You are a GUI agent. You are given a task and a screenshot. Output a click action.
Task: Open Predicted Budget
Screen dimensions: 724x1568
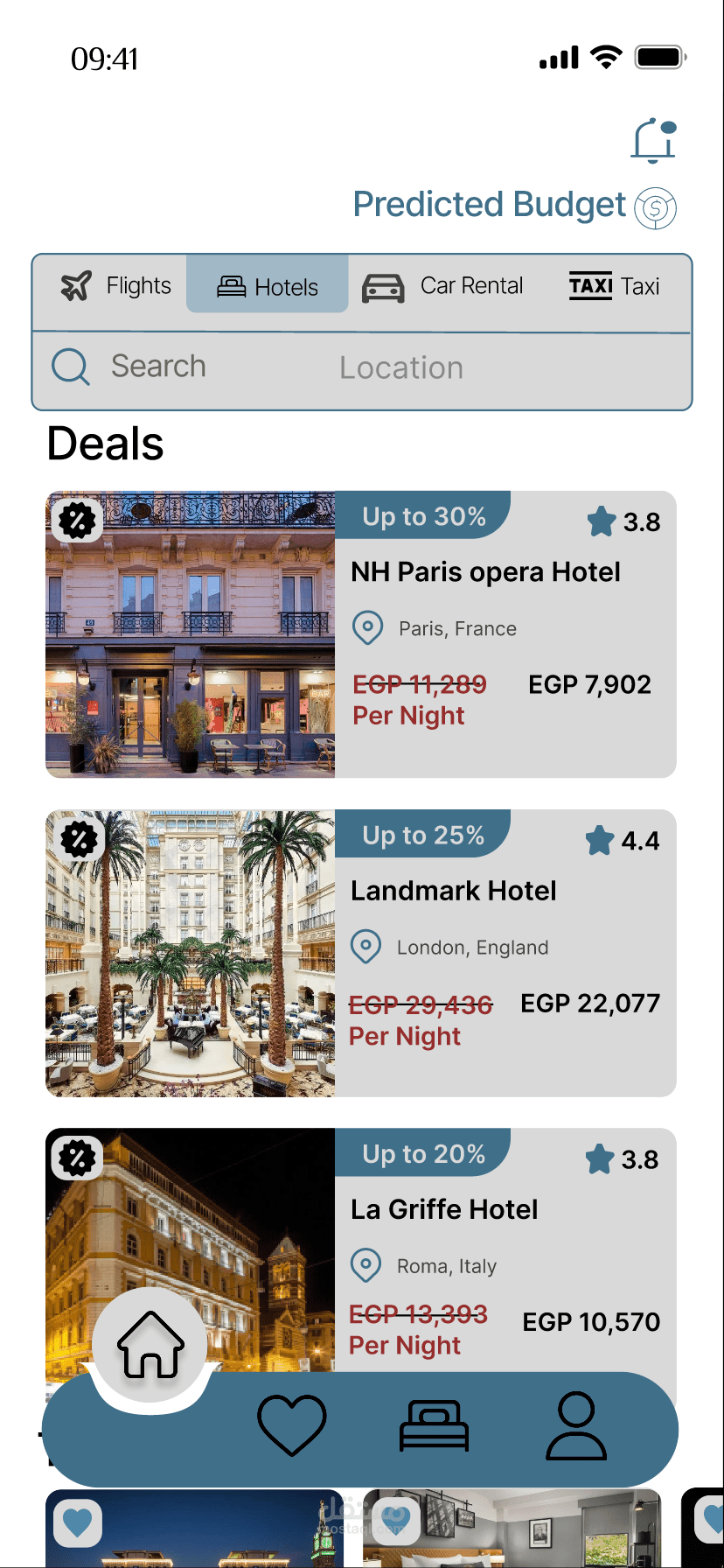pos(514,206)
